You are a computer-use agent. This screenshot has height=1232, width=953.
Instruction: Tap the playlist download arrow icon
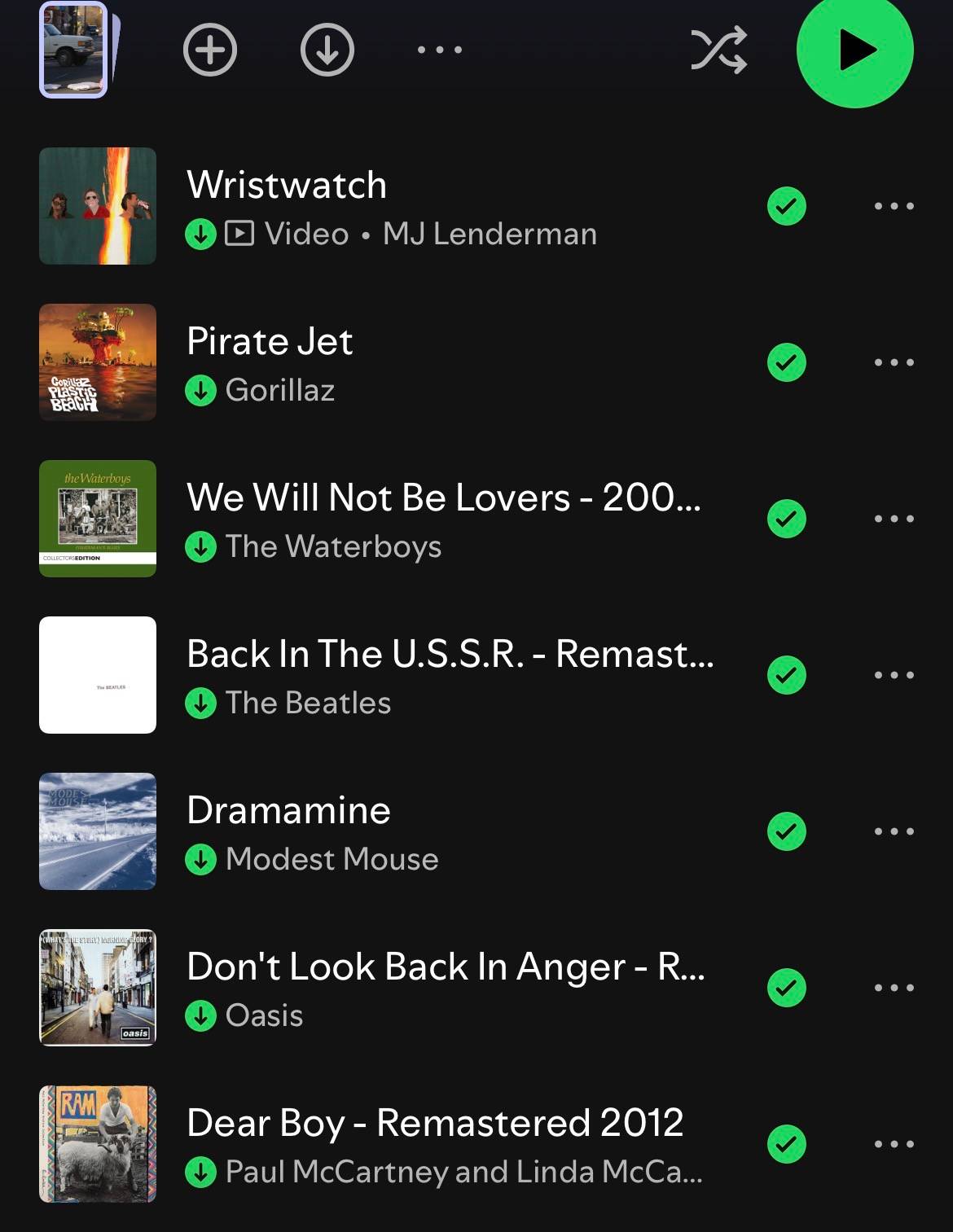327,50
